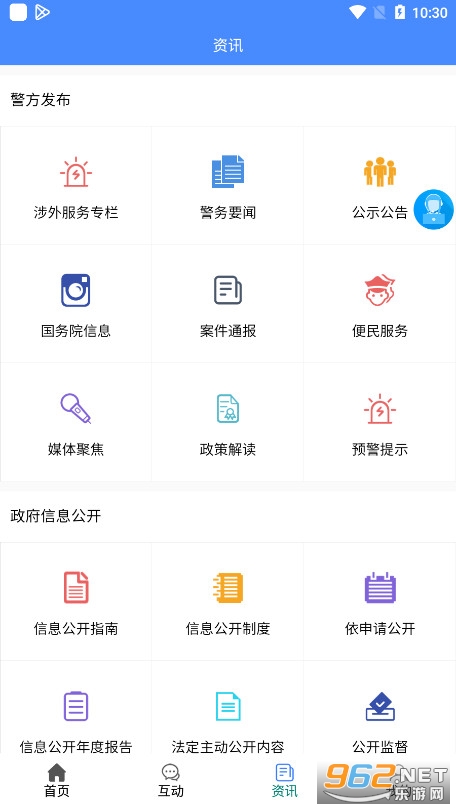The width and height of the screenshot is (456, 810).
Task: Open 警务要闻 news
Action: [x=228, y=186]
